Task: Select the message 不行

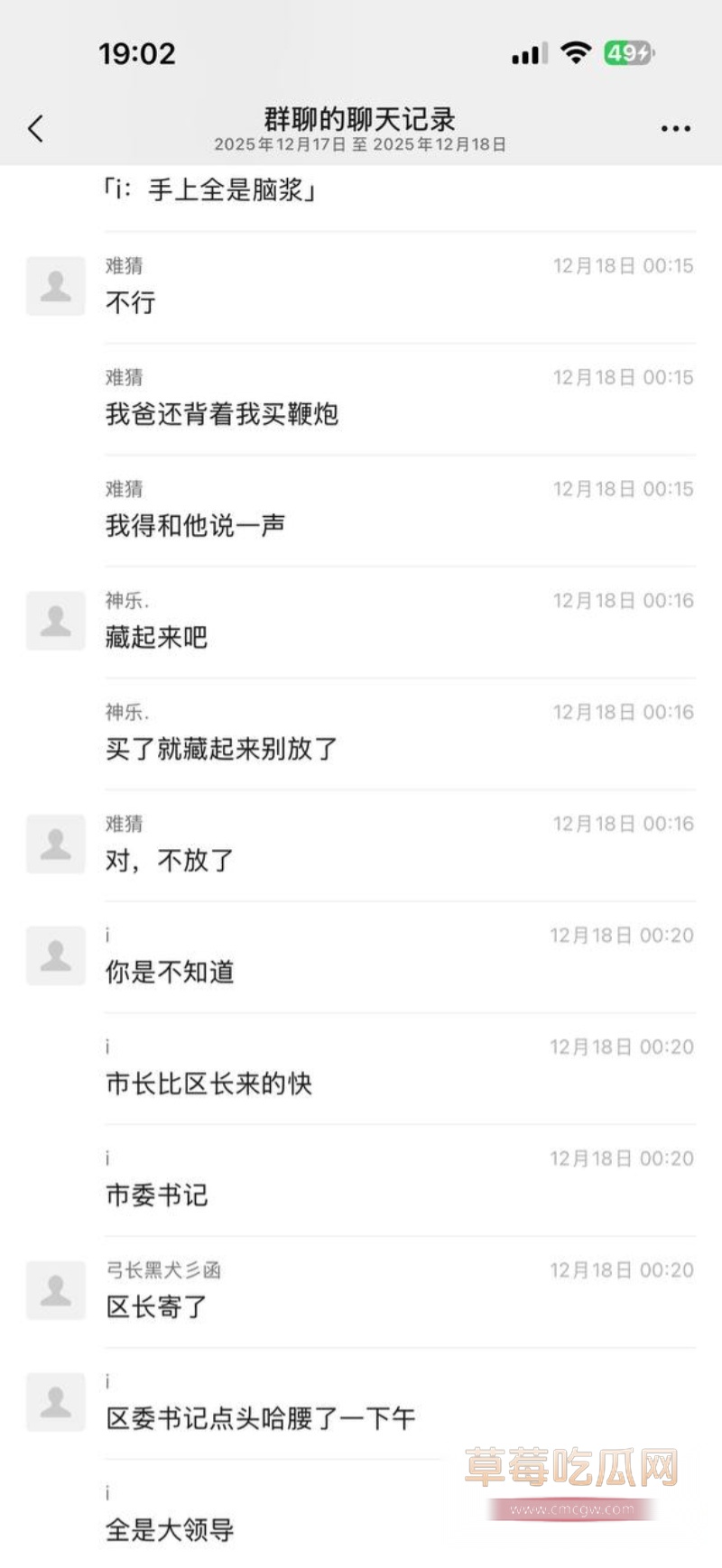Action: tap(127, 303)
